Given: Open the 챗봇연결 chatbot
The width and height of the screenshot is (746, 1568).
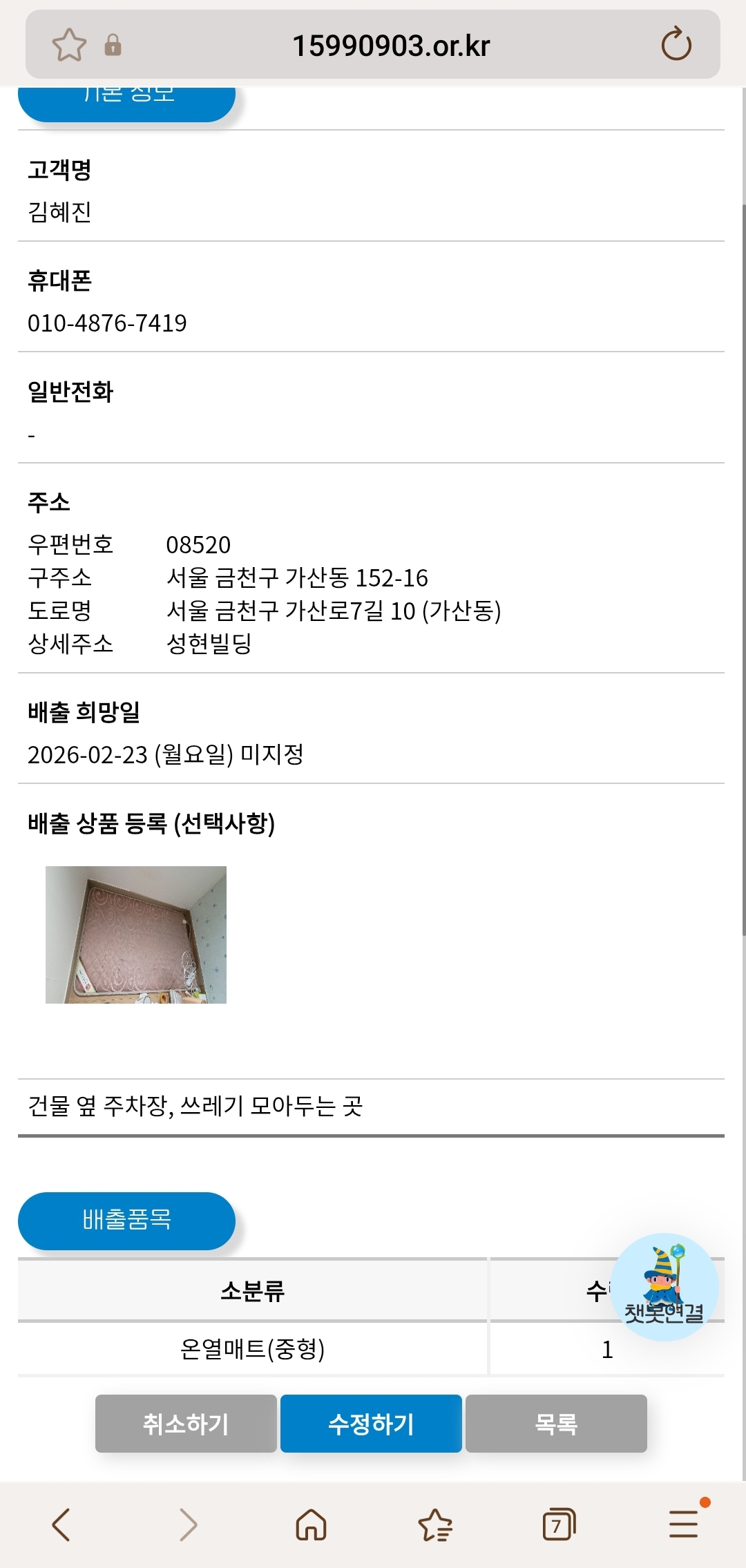Looking at the screenshot, I should click(664, 1287).
